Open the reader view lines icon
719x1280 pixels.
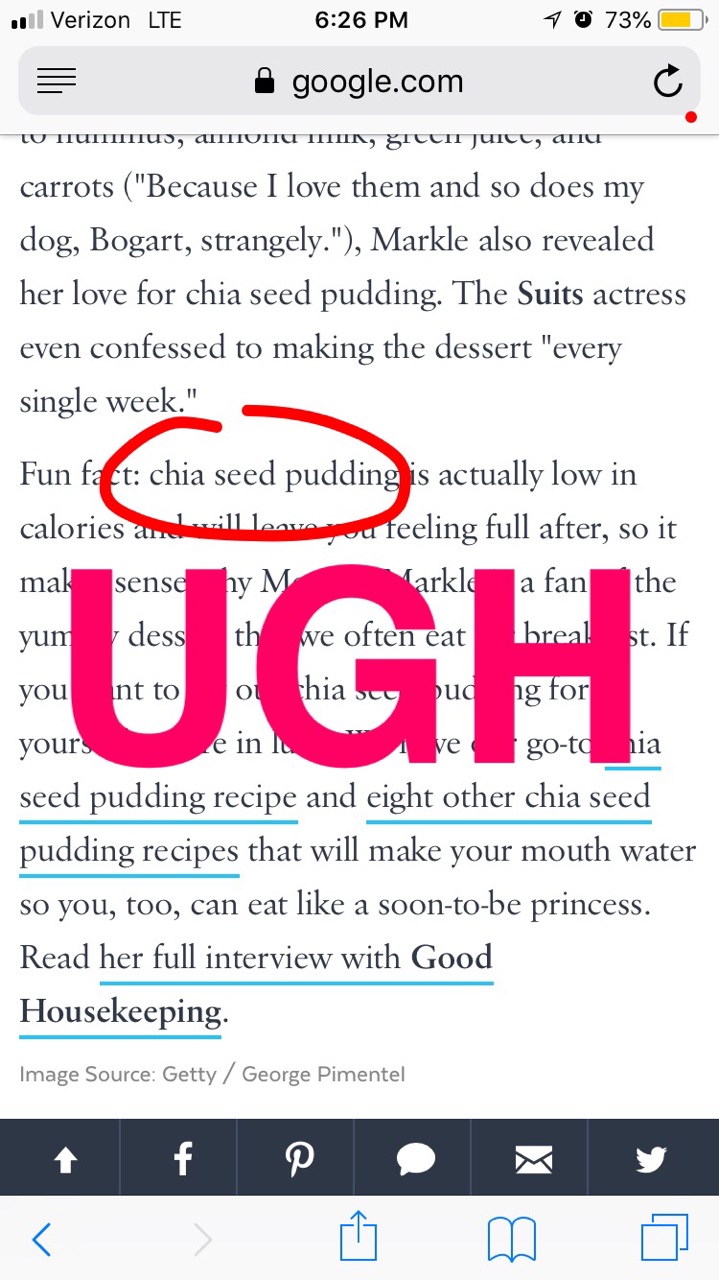coord(57,81)
